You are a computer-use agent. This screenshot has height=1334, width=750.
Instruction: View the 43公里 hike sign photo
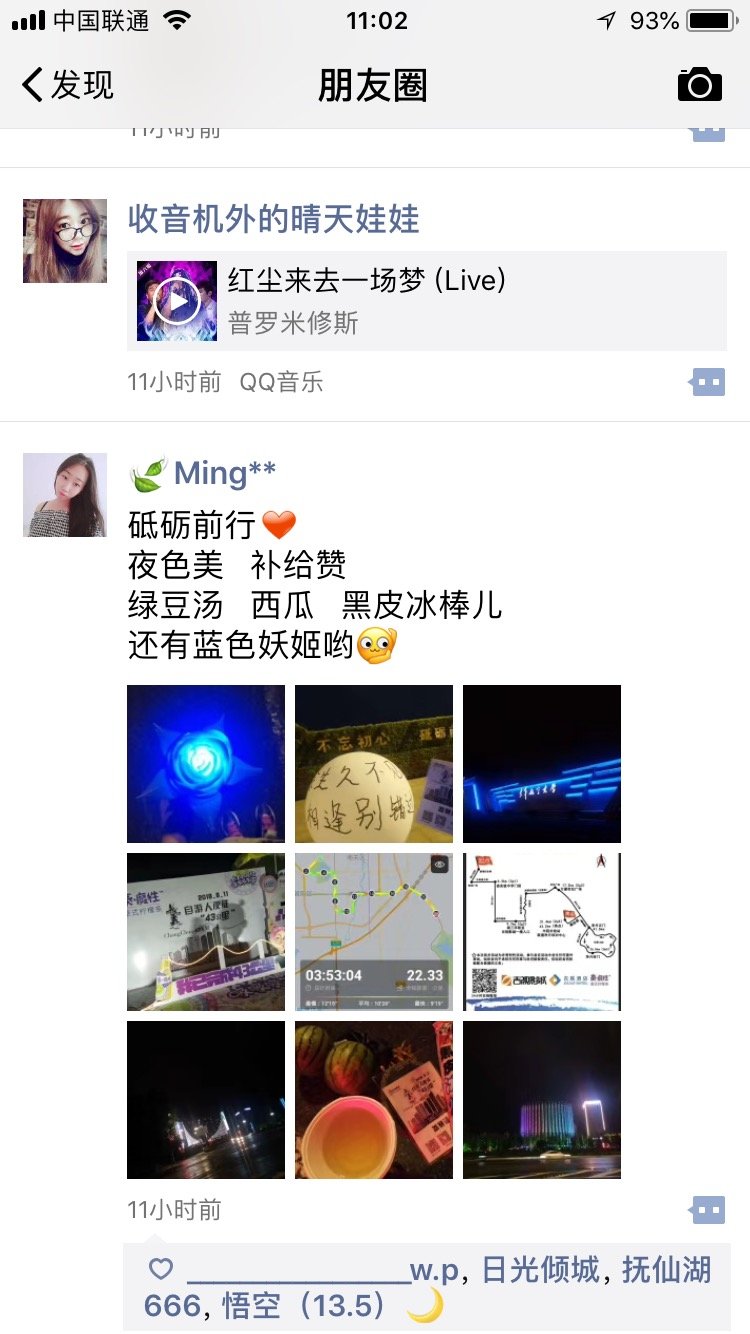[206, 932]
